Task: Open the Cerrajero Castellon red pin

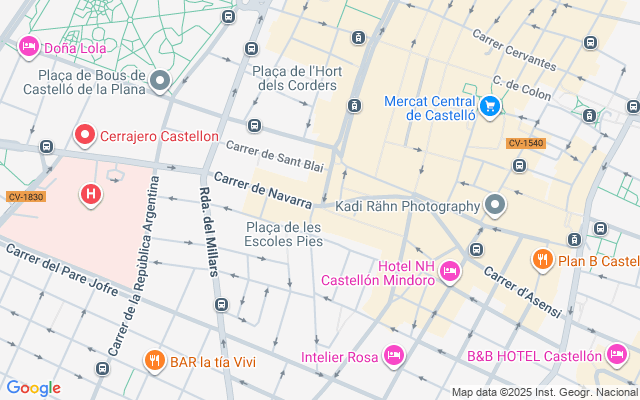Action: point(85,135)
